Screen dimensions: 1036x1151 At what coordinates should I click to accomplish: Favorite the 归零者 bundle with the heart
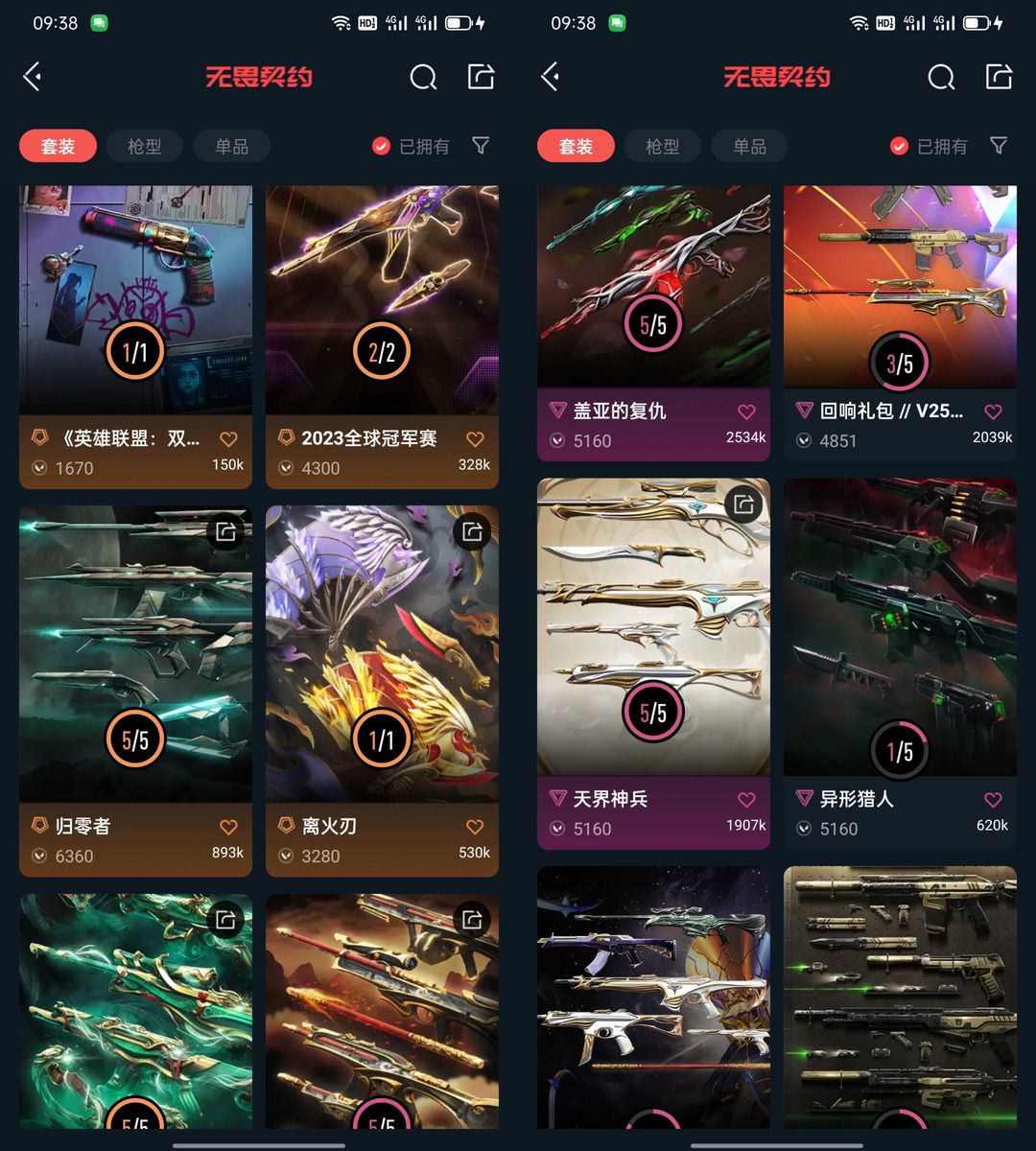click(228, 827)
